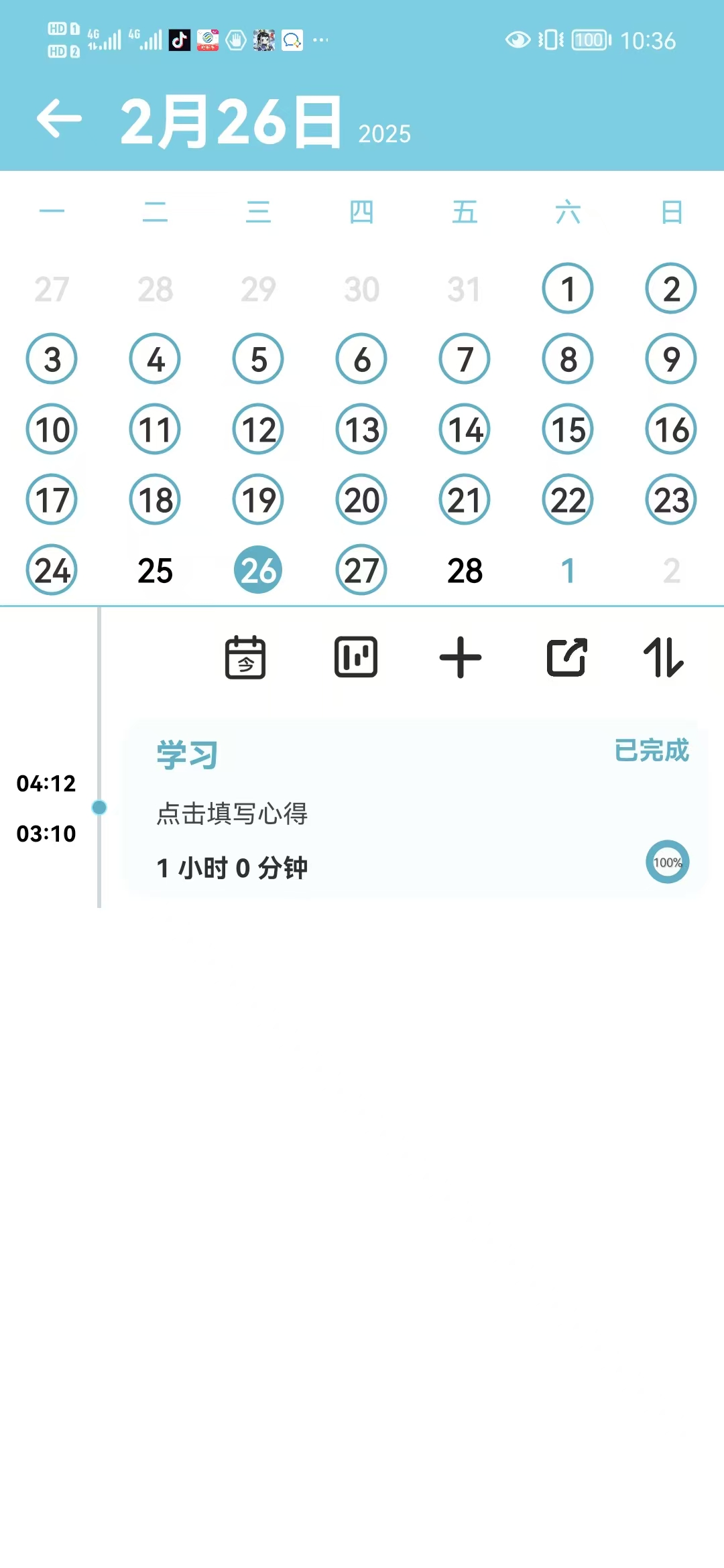
Task: Select February 9 in the calendar
Action: click(x=671, y=359)
